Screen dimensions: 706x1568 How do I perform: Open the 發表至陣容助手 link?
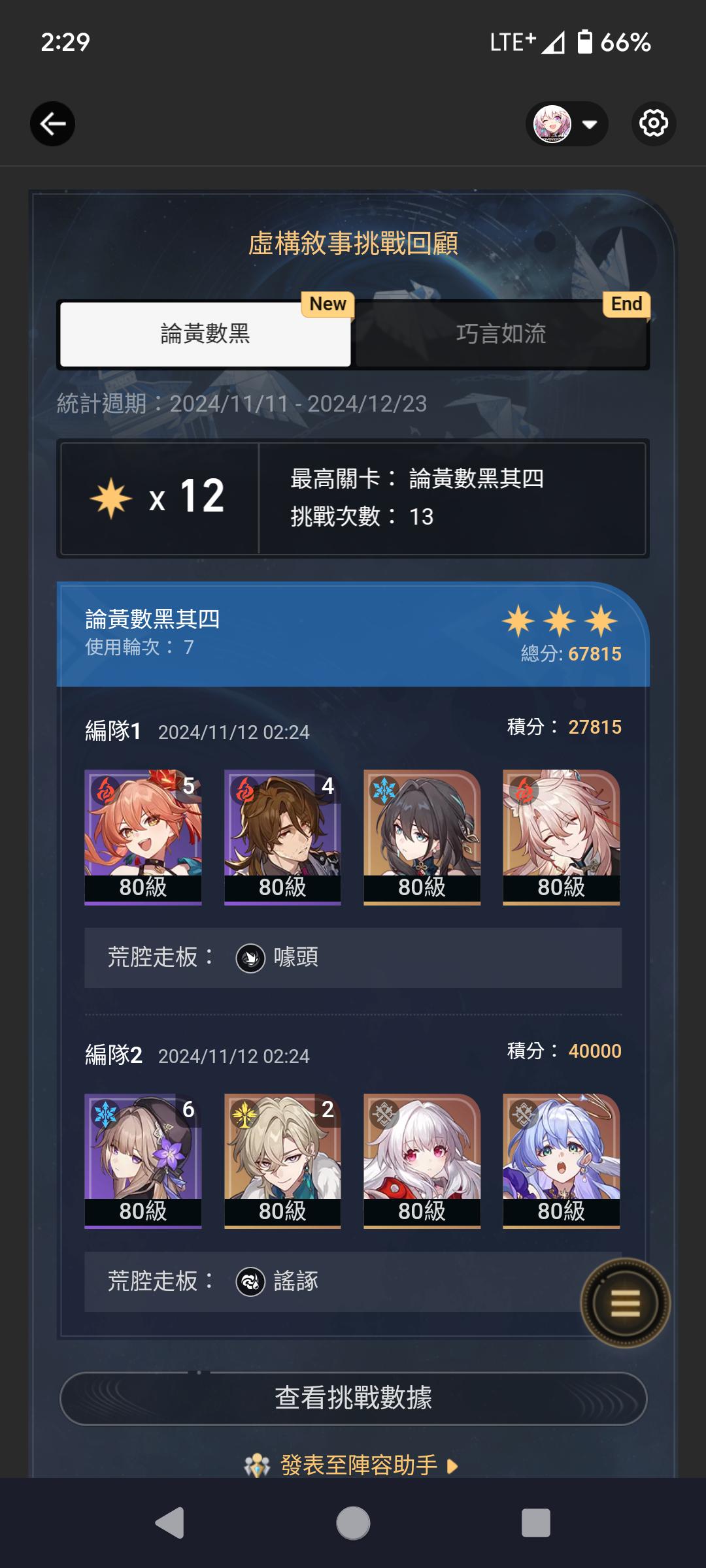pos(358,1465)
